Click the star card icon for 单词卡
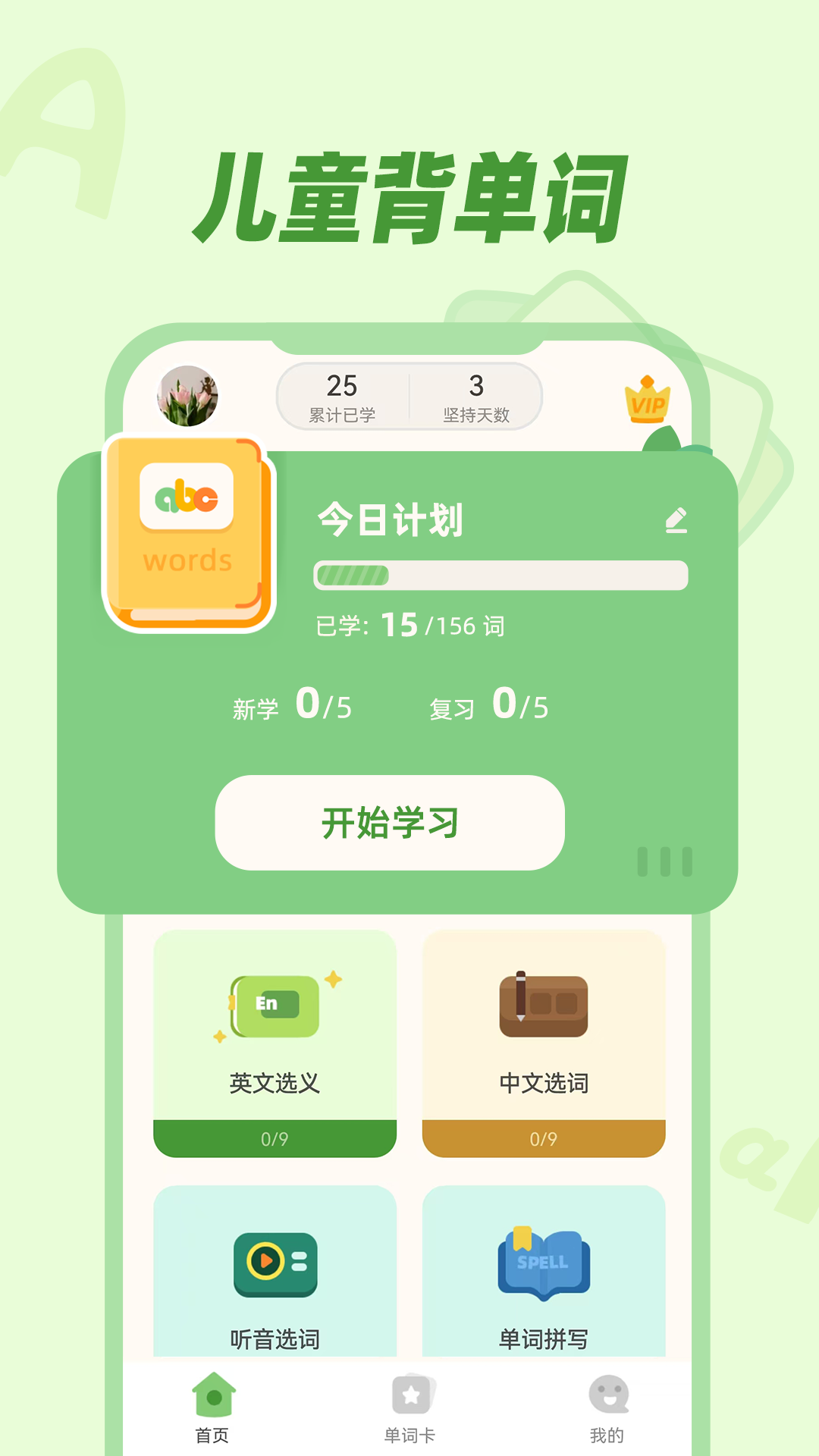This screenshot has width=819, height=1456. coord(412,1394)
